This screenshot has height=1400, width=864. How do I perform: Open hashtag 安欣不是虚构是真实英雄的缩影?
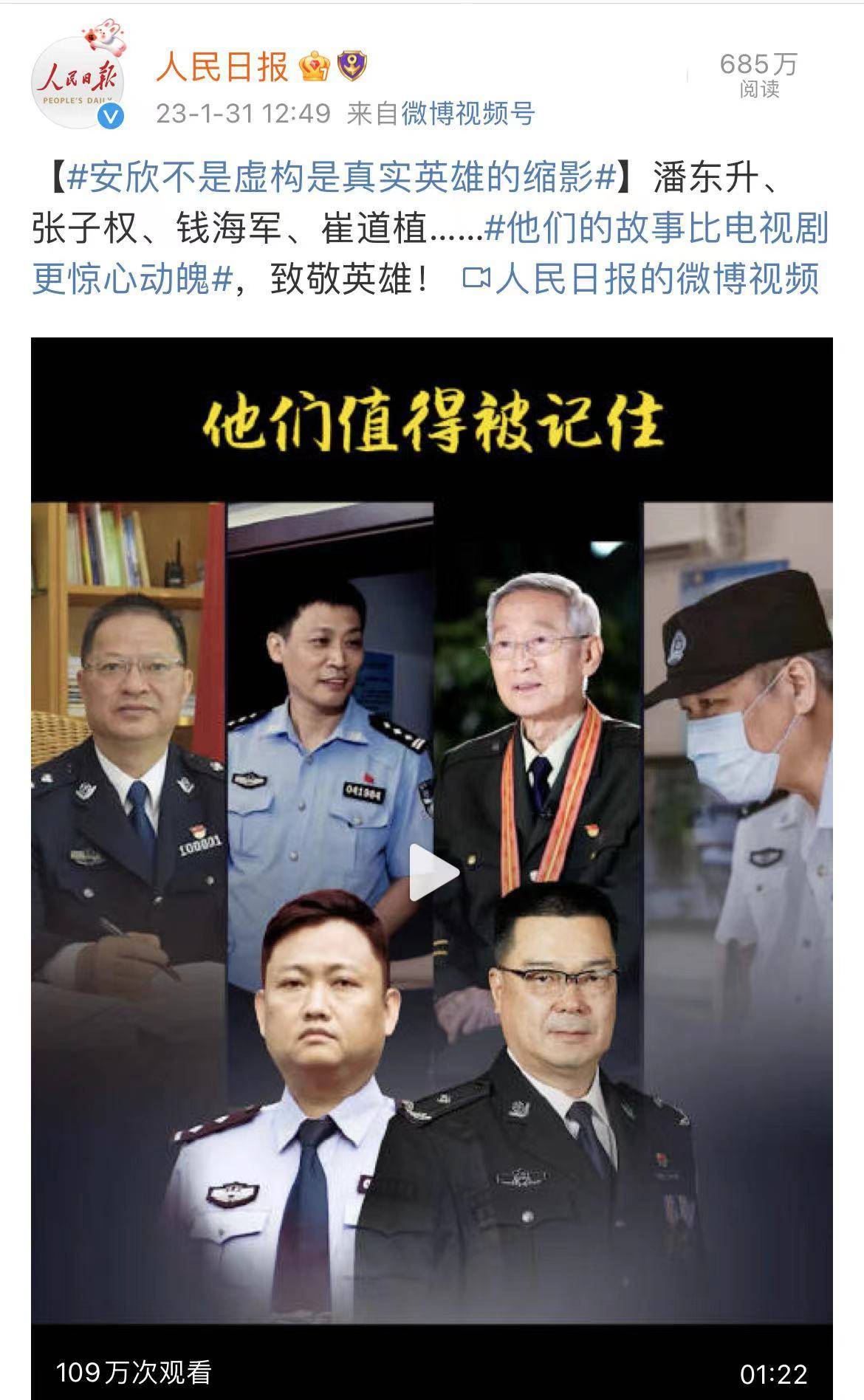pyautogui.click(x=341, y=178)
